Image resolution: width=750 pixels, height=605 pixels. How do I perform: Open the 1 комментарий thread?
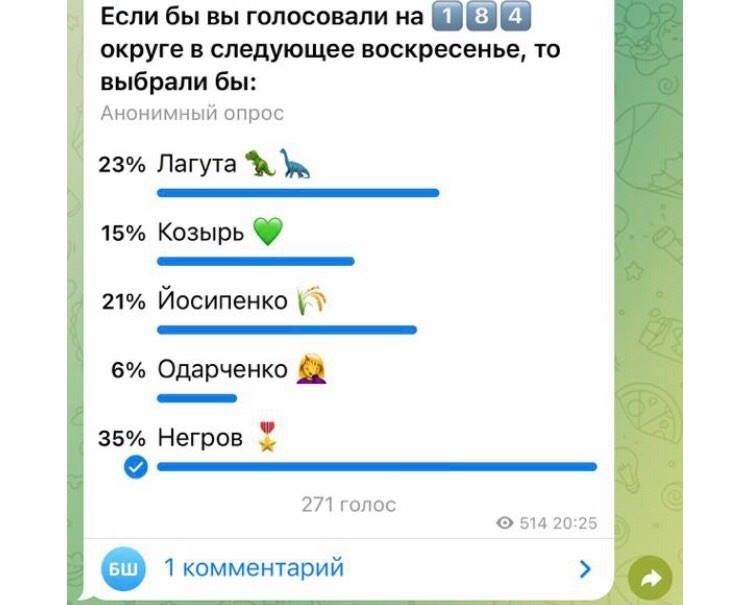[x=254, y=569]
